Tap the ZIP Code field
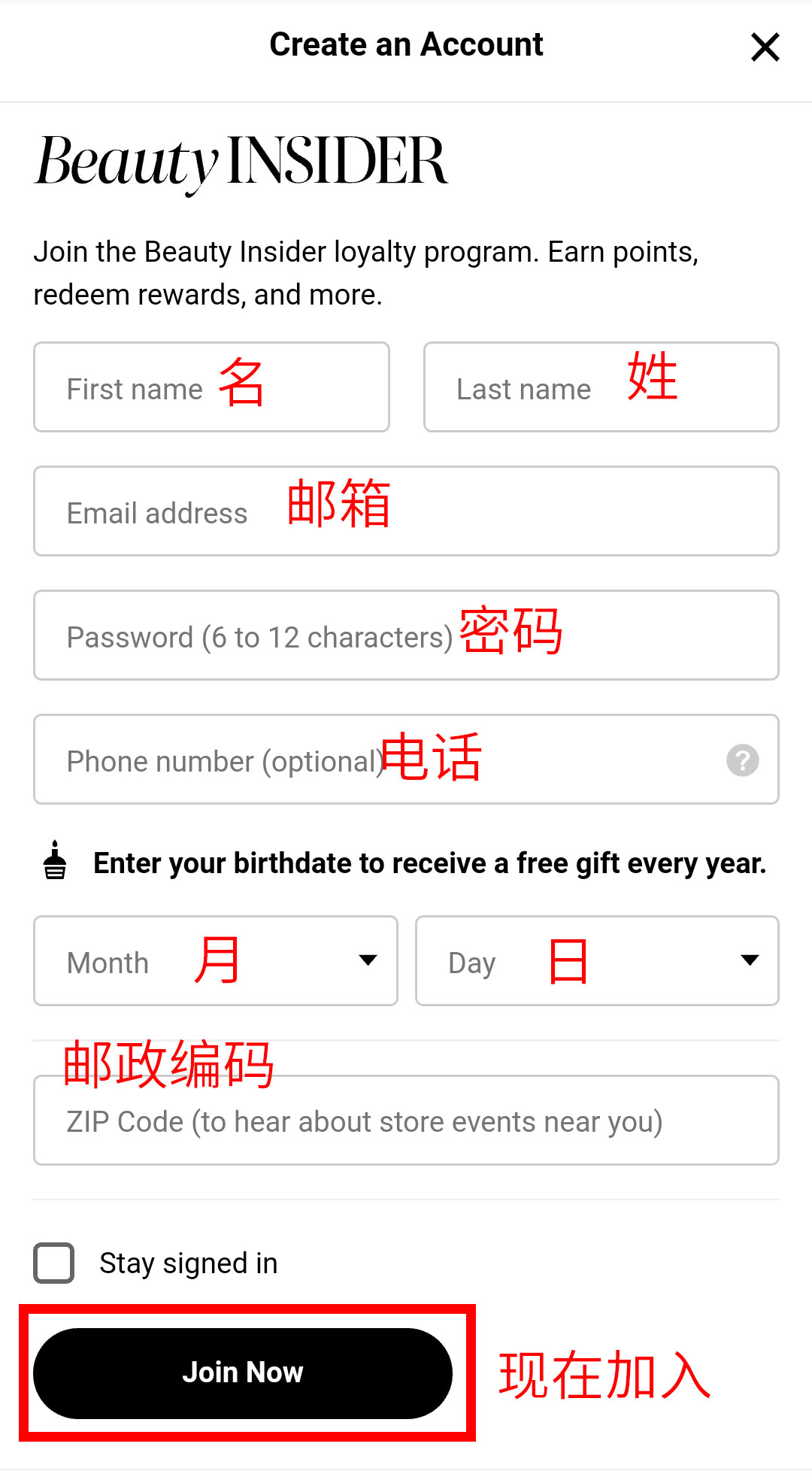Screen dimensions: 812x1474 (406, 1121)
